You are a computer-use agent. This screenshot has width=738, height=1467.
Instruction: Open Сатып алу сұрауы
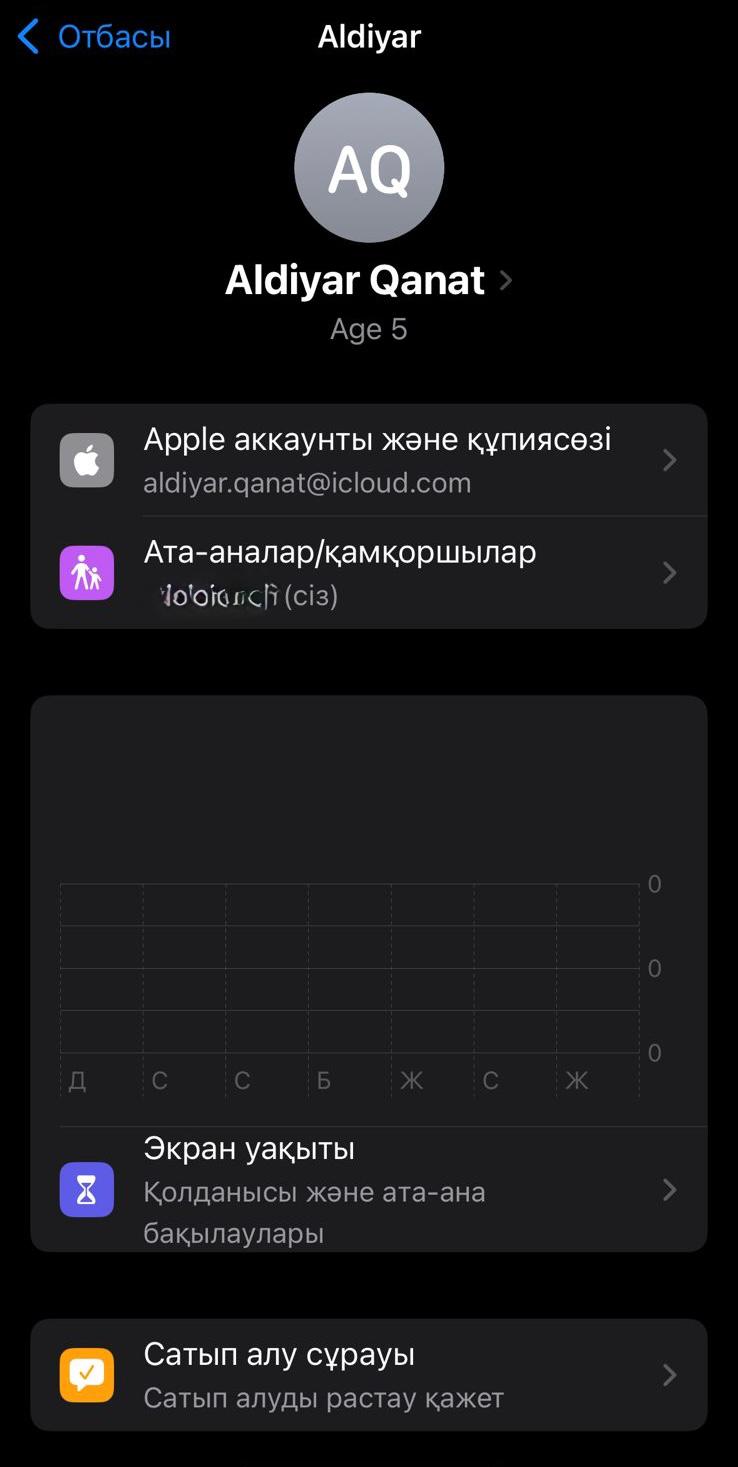tap(369, 1375)
